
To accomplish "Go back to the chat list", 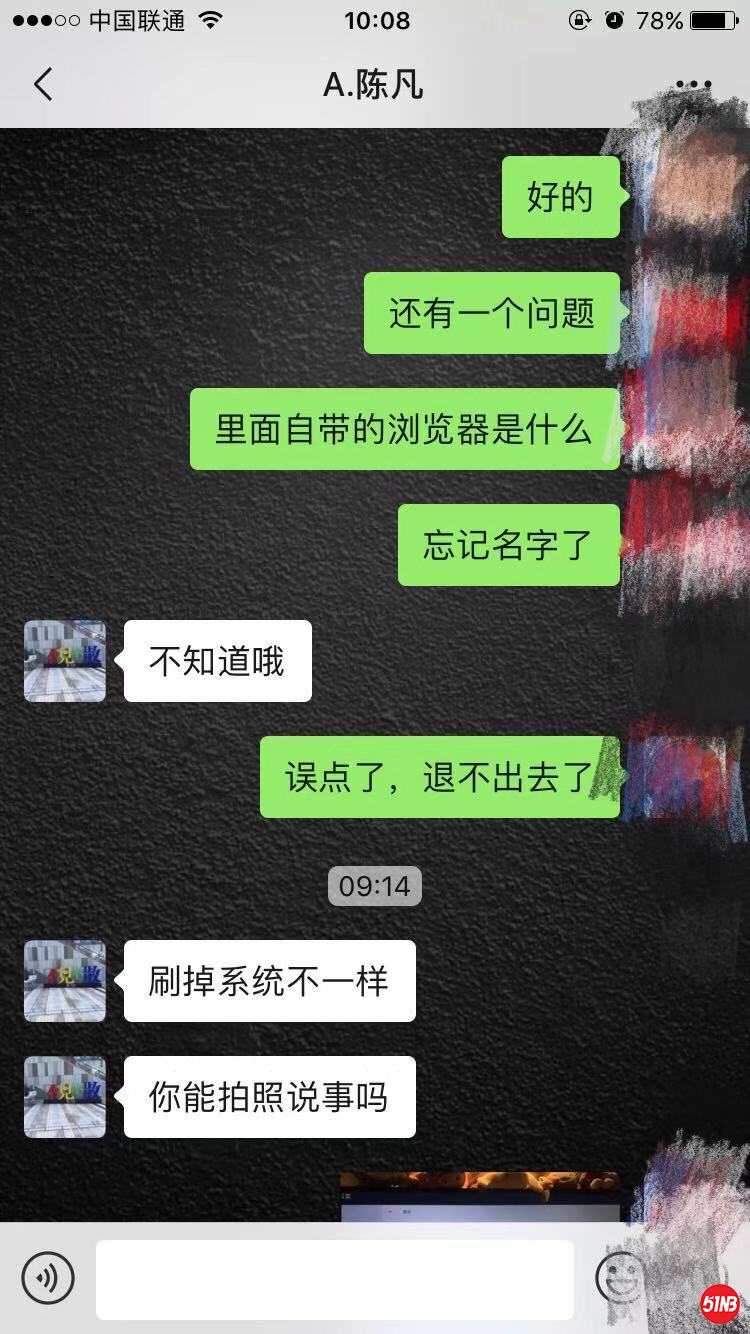I will [43, 85].
